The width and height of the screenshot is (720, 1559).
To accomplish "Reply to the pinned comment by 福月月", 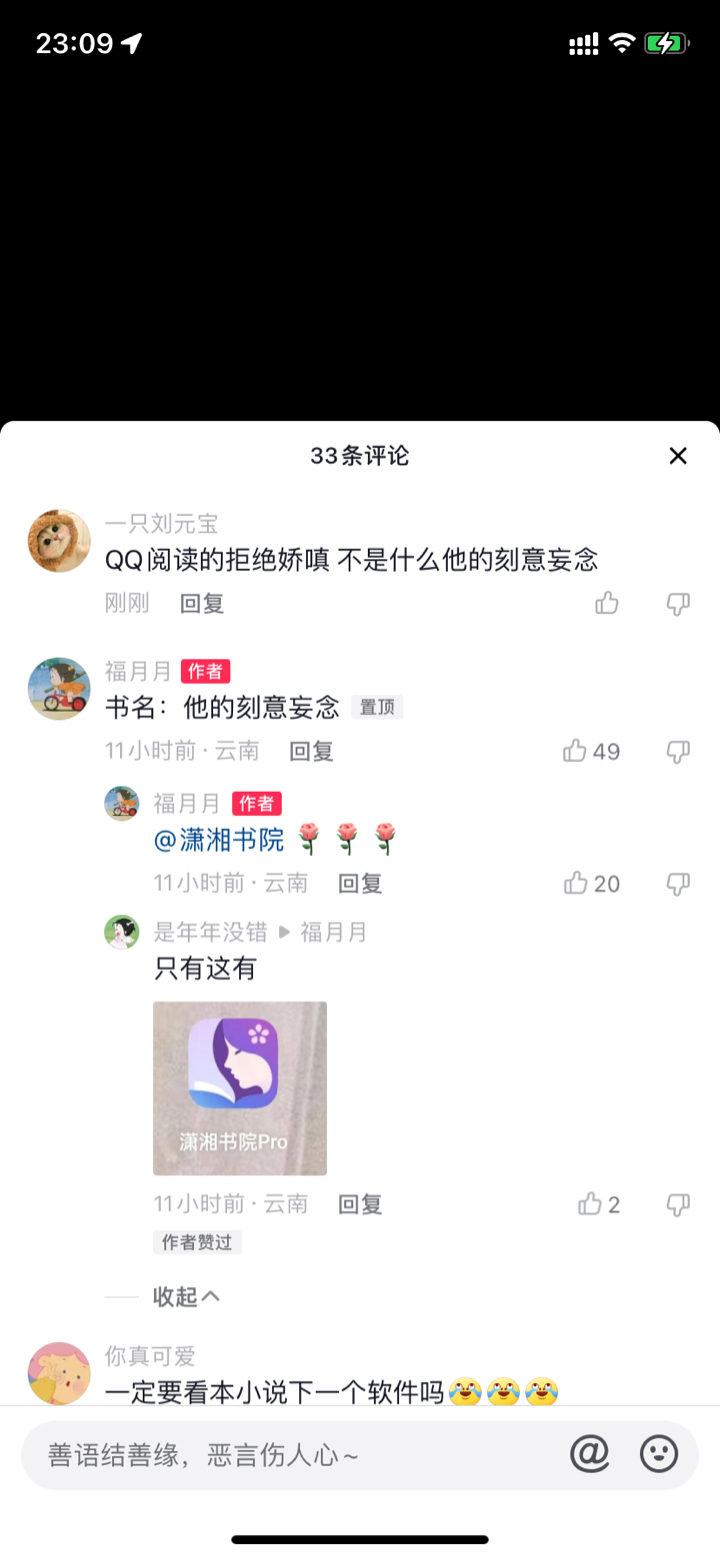I will [x=311, y=751].
